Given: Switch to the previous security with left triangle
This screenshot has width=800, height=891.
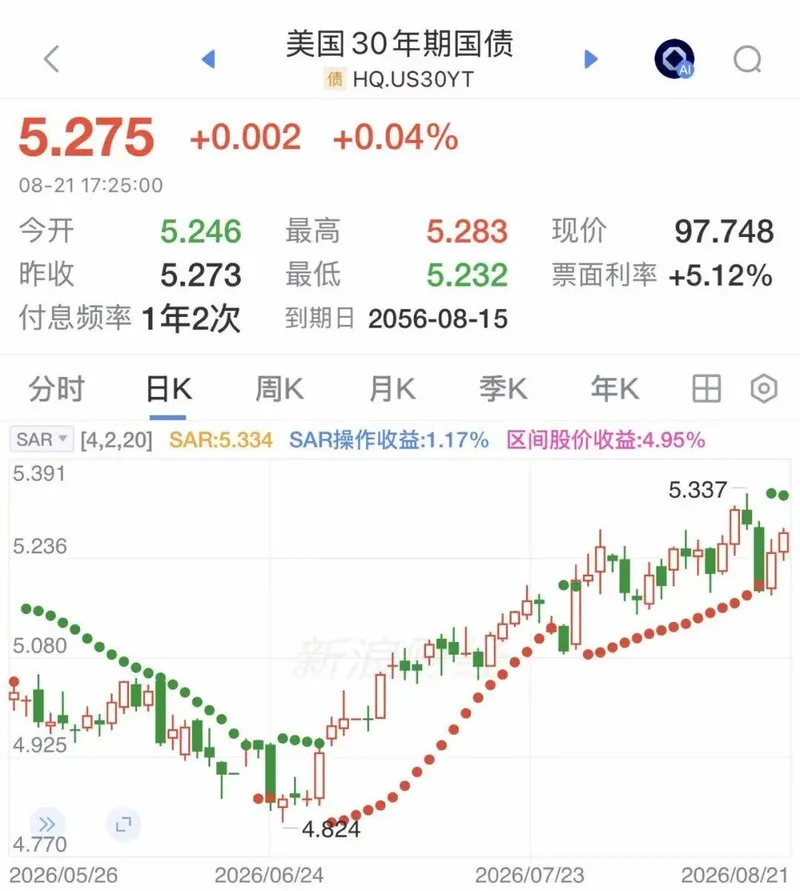Looking at the screenshot, I should tap(209, 59).
